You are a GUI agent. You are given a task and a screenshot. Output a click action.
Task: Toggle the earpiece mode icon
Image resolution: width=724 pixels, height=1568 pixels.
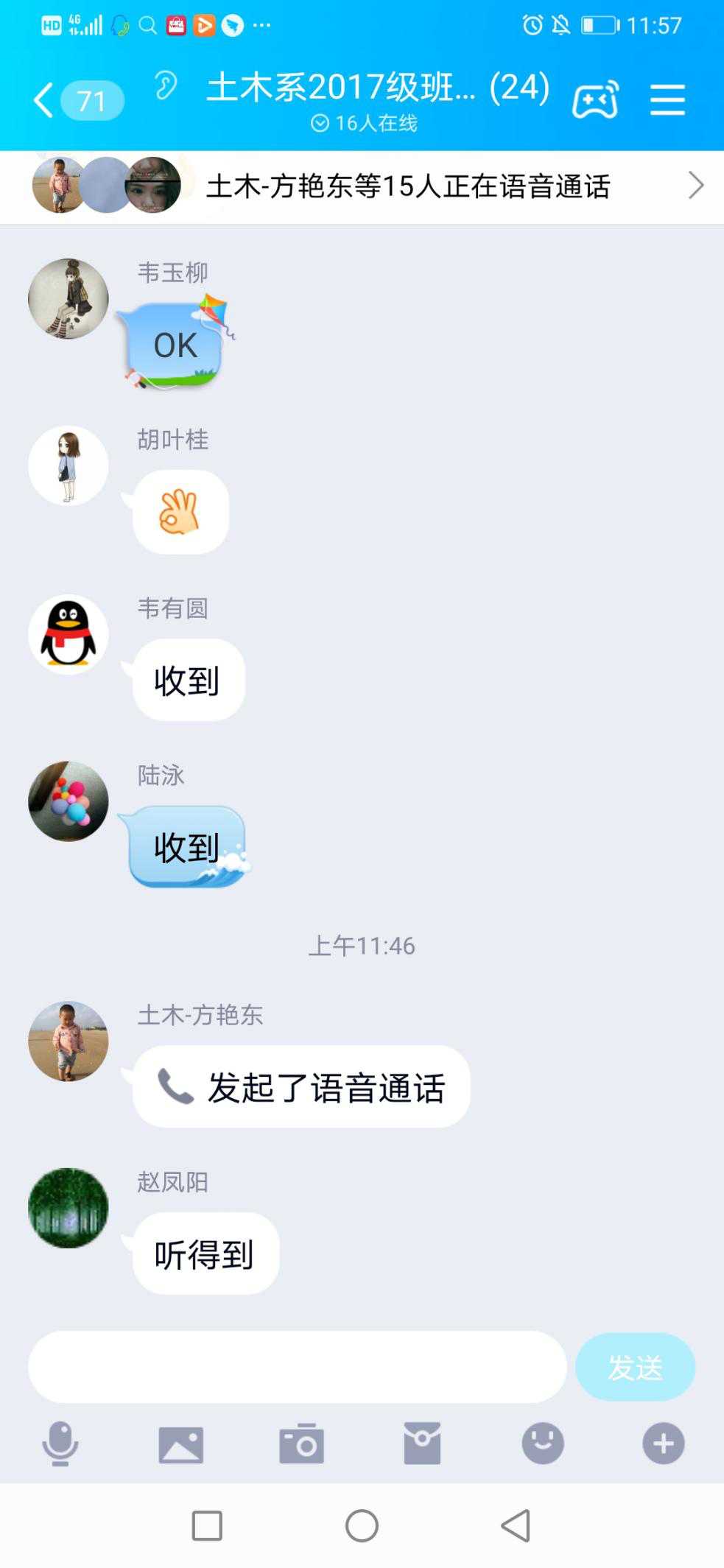166,86
